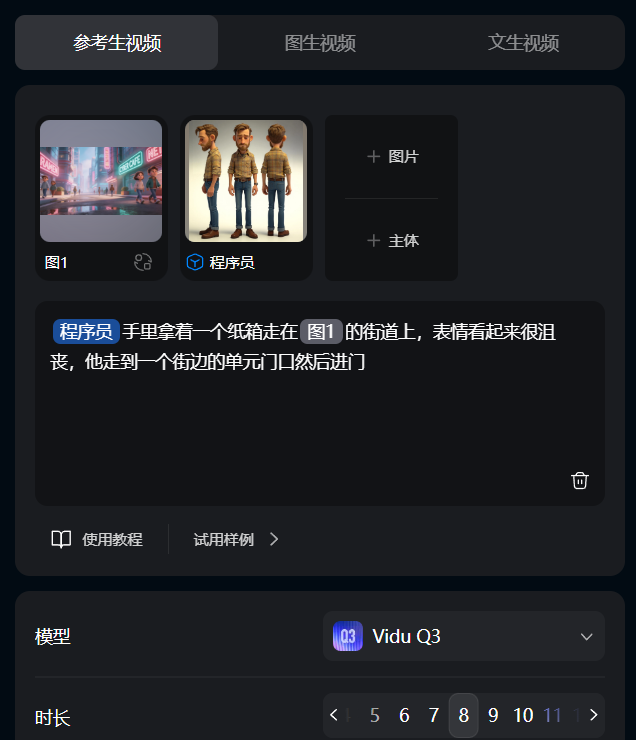The image size is (636, 740).
Task: Tap the left arrow of duration picker
Action: (334, 716)
